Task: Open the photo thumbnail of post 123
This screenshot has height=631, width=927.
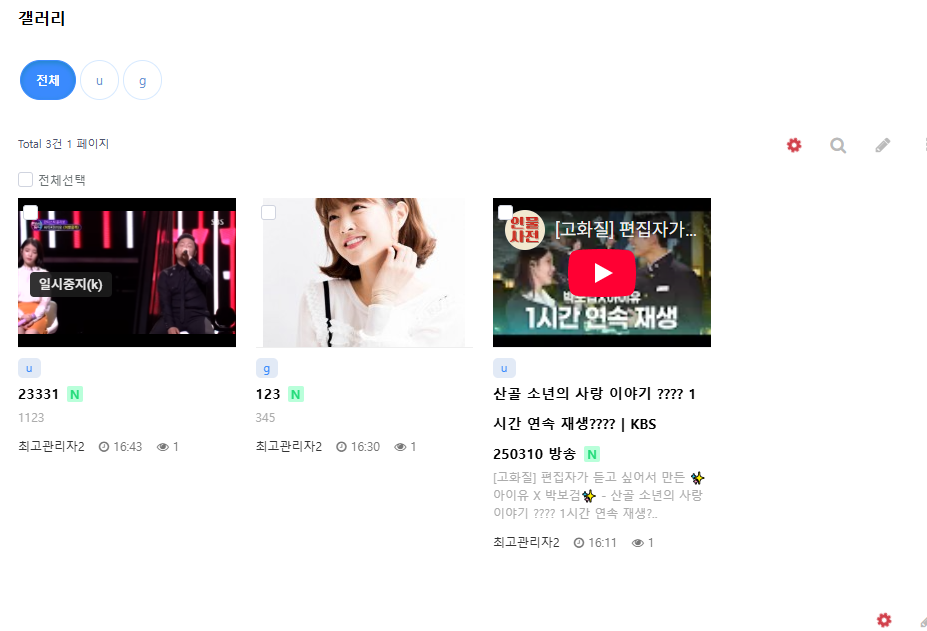Action: pyautogui.click(x=364, y=273)
